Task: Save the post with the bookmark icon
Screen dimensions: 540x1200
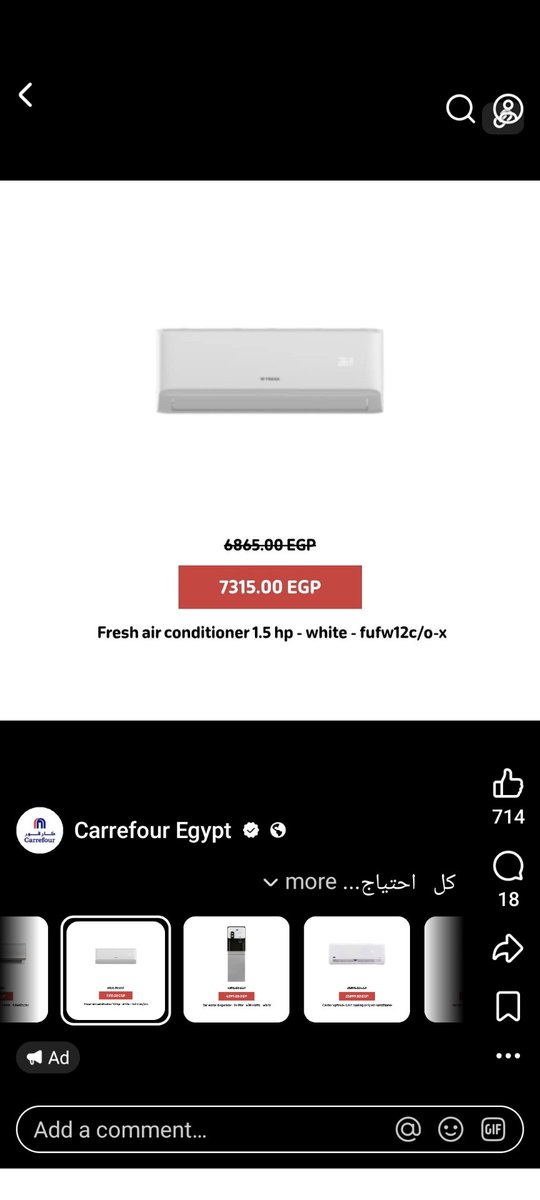Action: [508, 1007]
